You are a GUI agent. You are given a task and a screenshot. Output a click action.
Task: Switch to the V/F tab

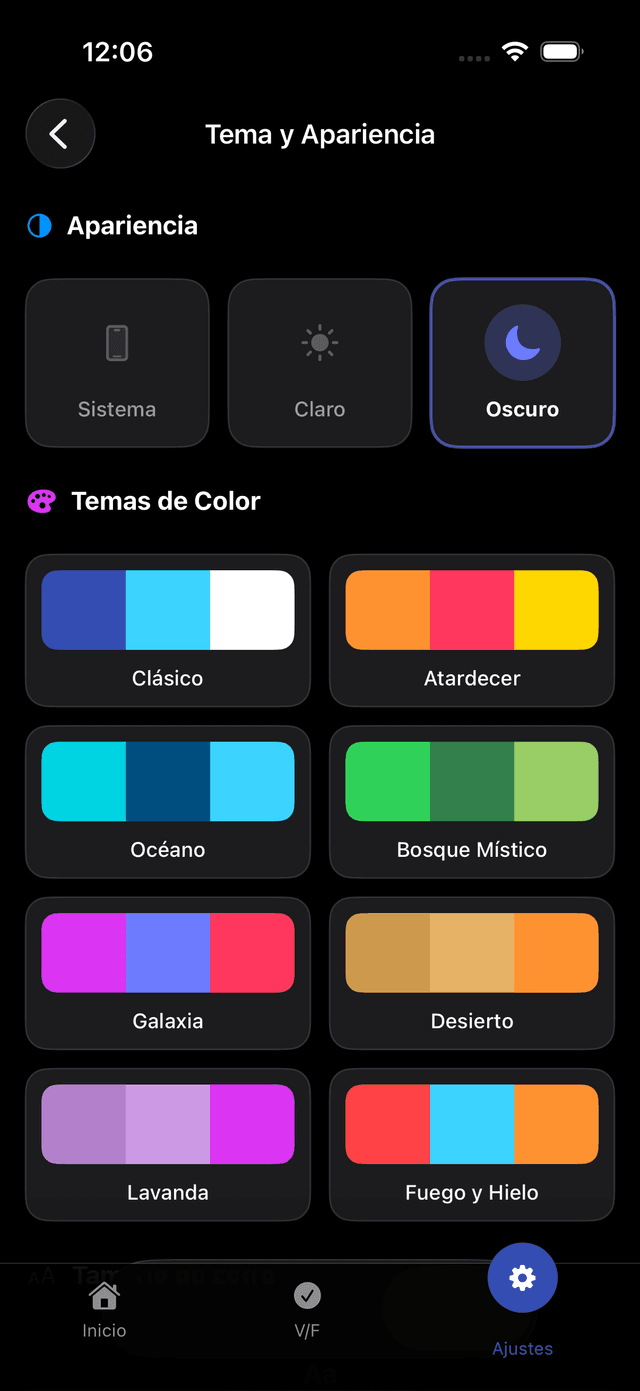(307, 1310)
